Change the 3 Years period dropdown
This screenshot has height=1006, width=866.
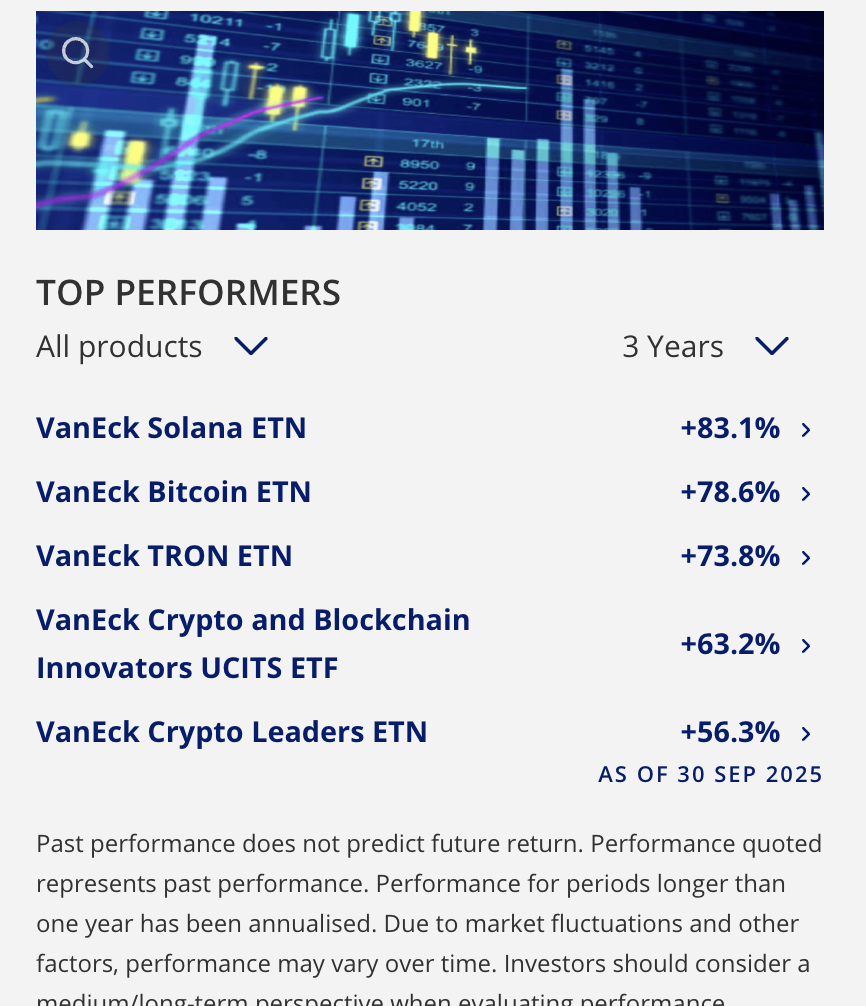[x=705, y=347]
